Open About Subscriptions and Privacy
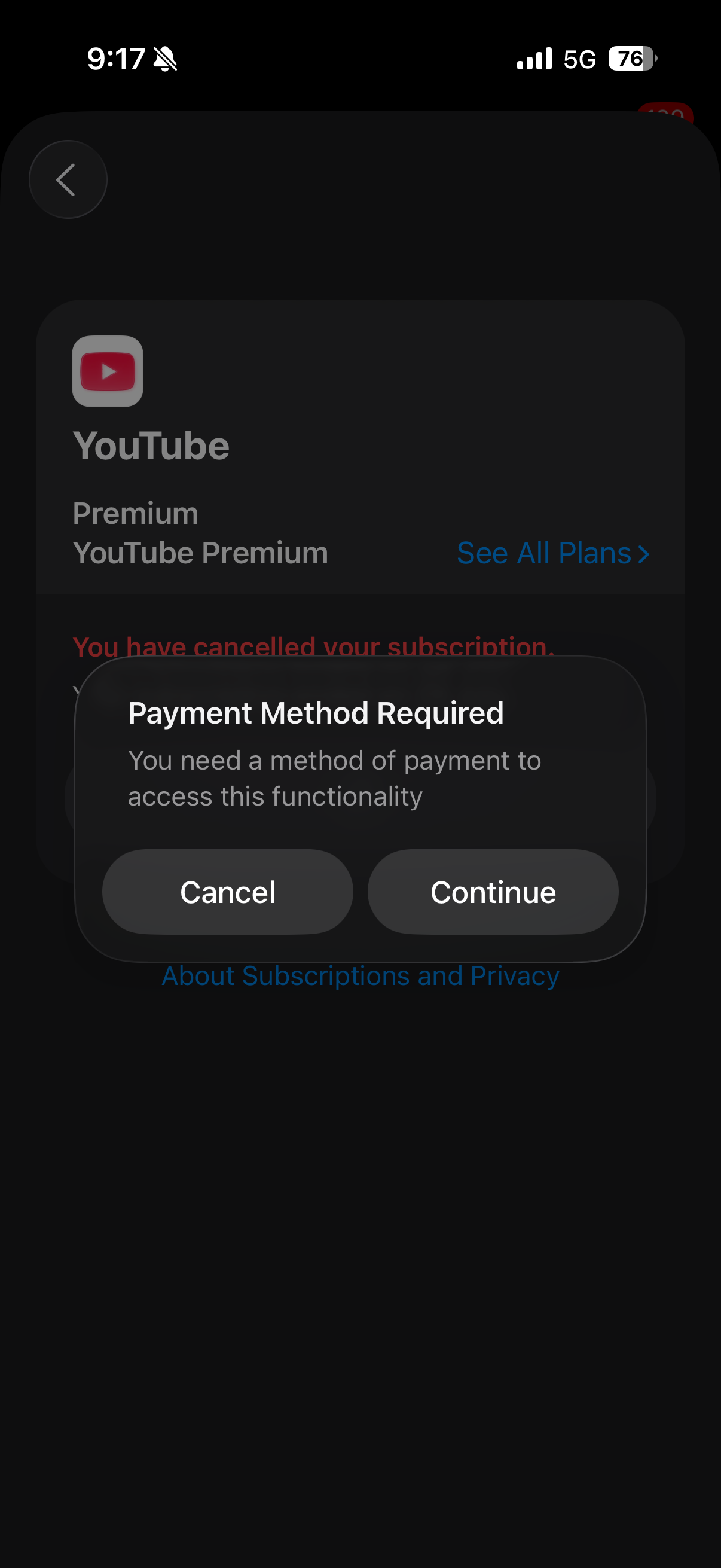The width and height of the screenshot is (721, 1568). point(360,976)
